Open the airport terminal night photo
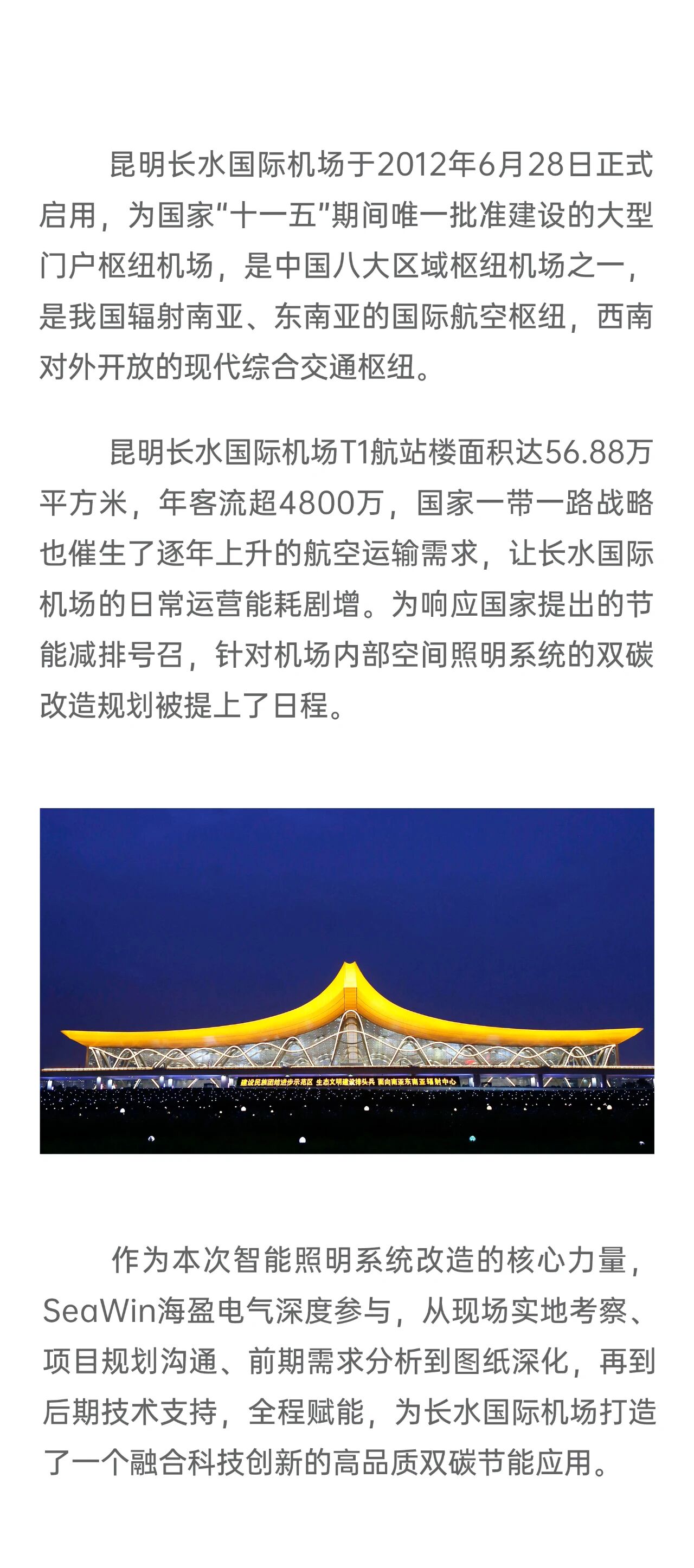The height and width of the screenshot is (1568, 694). point(347,980)
